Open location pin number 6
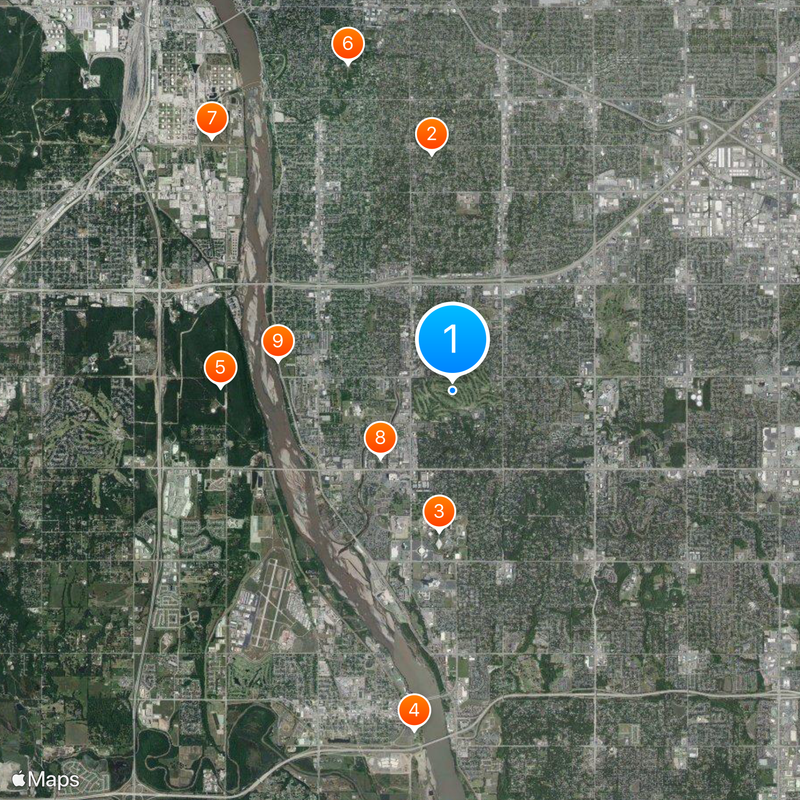This screenshot has width=800, height=800. 347,44
